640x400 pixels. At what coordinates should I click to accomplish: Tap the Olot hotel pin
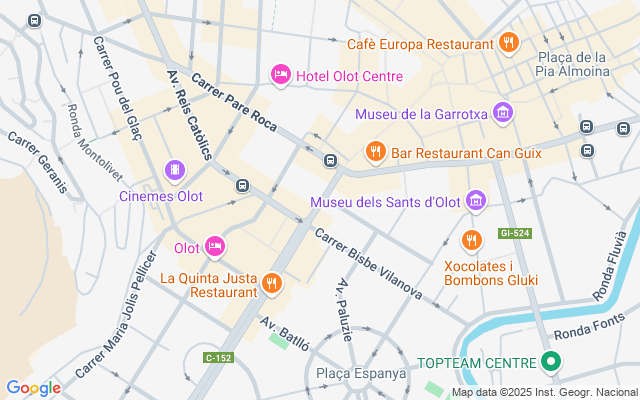(x=215, y=246)
